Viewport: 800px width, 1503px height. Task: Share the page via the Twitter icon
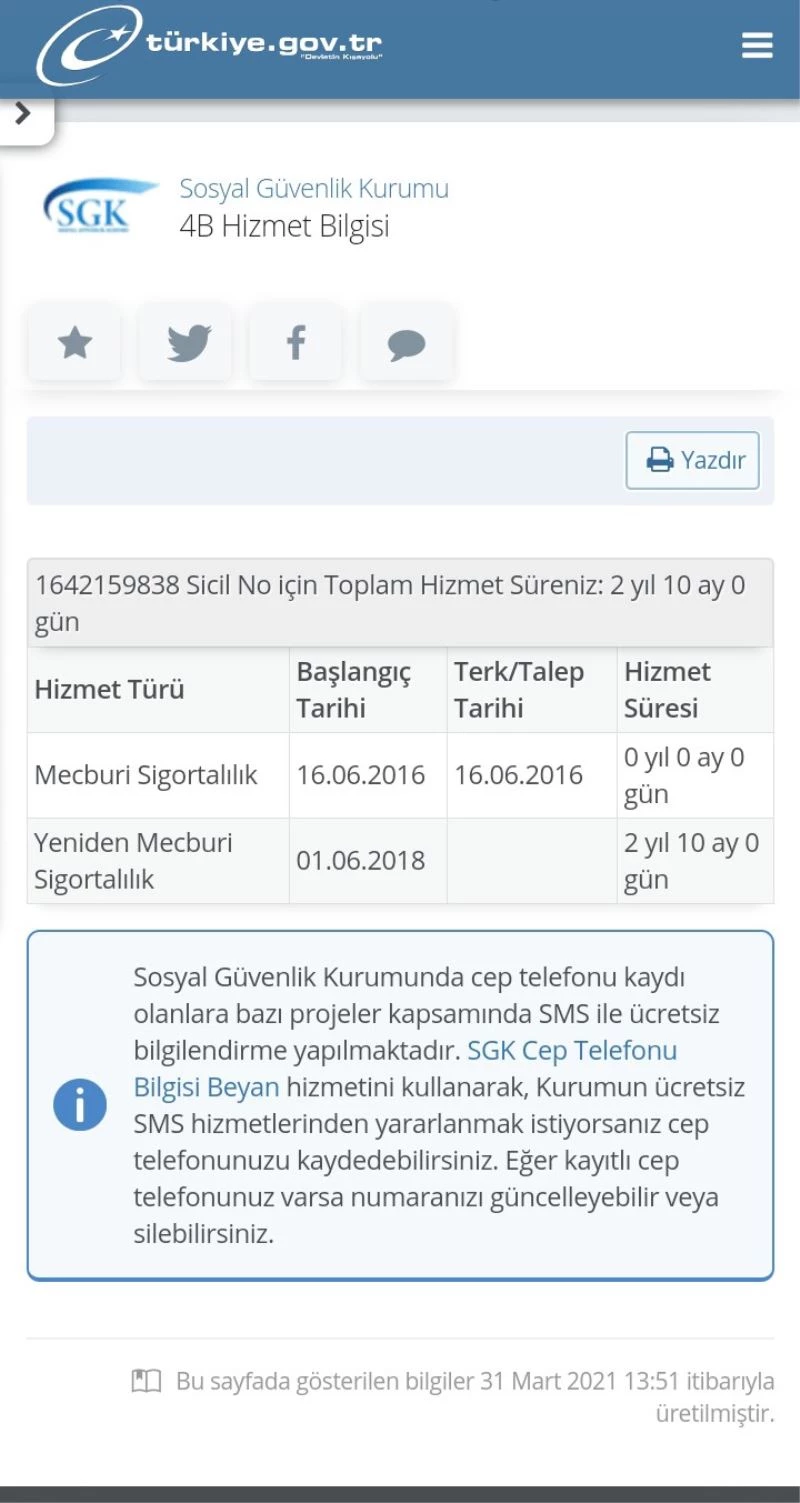[x=184, y=342]
